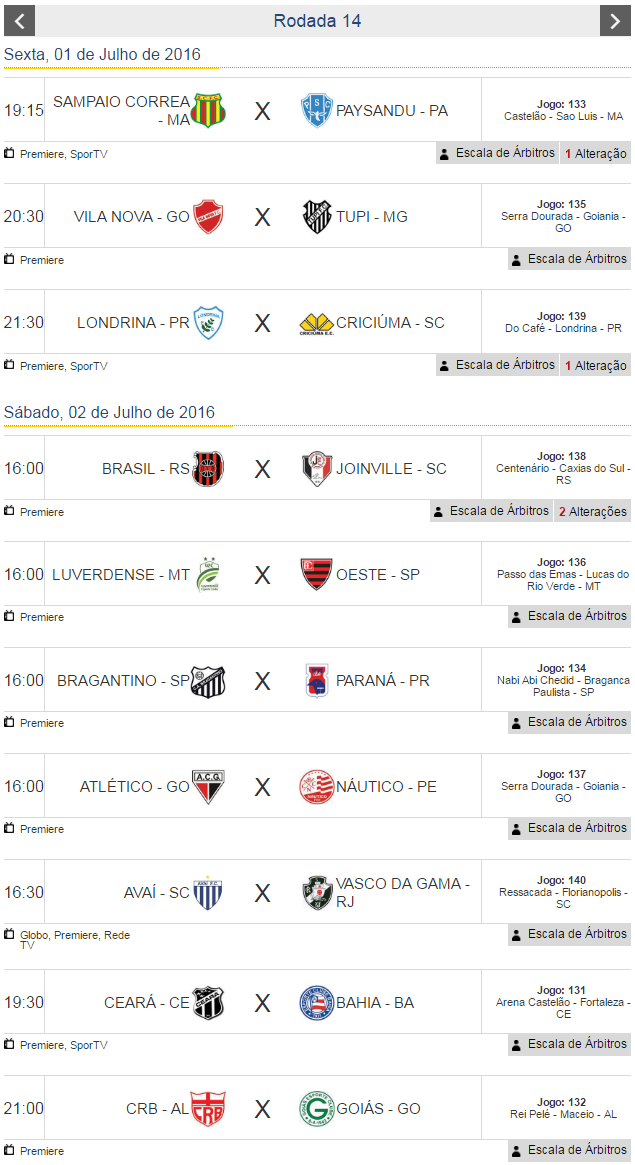Open Escala de Árbitros for Vila Nova x Tupi
This screenshot has width=635, height=1165.
click(569, 259)
